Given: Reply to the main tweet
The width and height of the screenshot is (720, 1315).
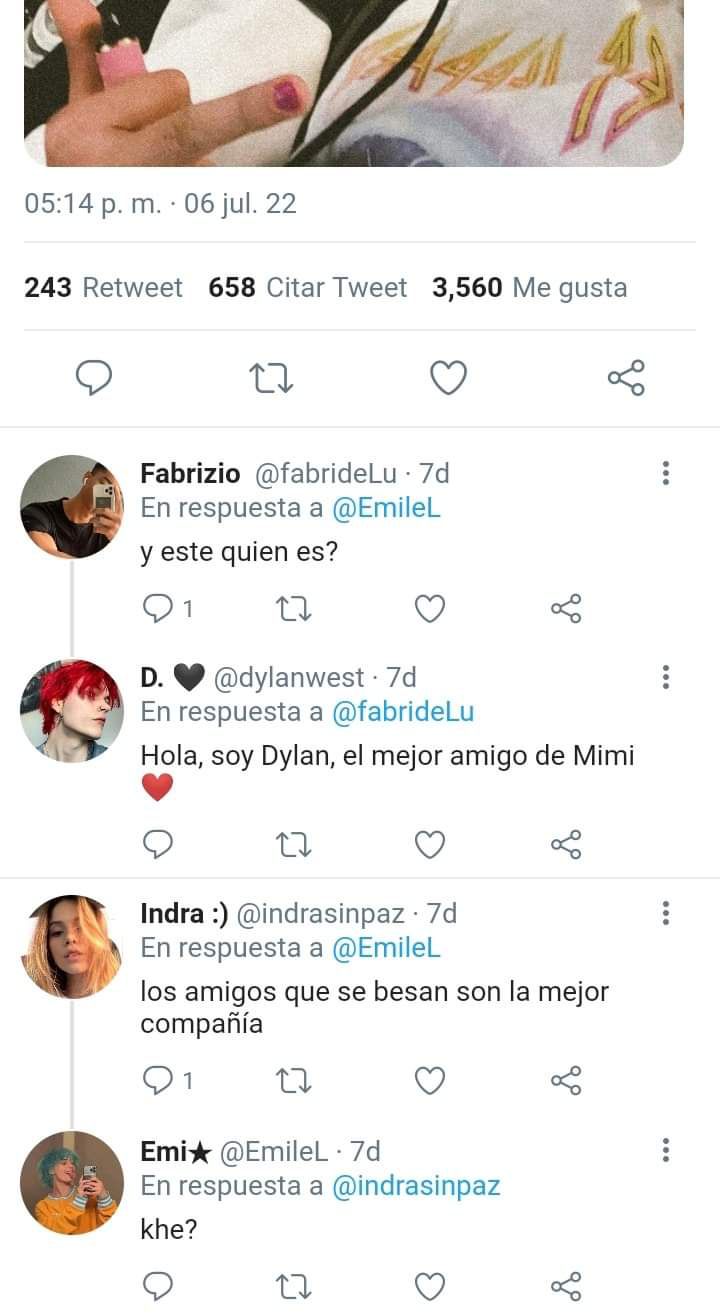Looking at the screenshot, I should 94,378.
